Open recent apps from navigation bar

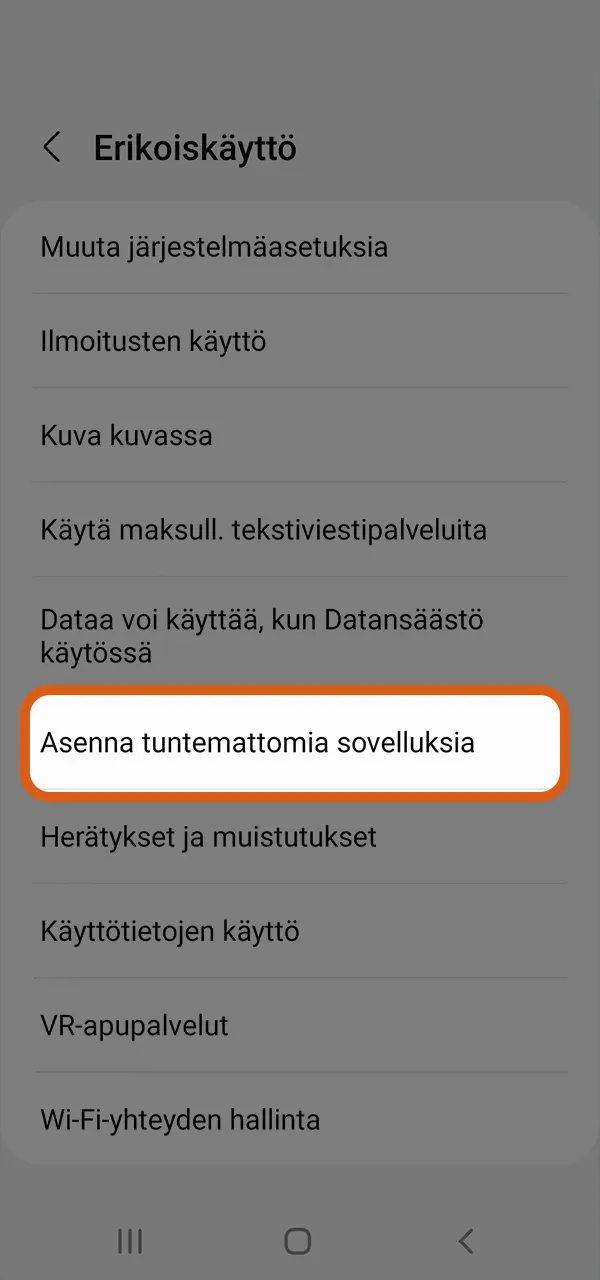click(130, 1241)
